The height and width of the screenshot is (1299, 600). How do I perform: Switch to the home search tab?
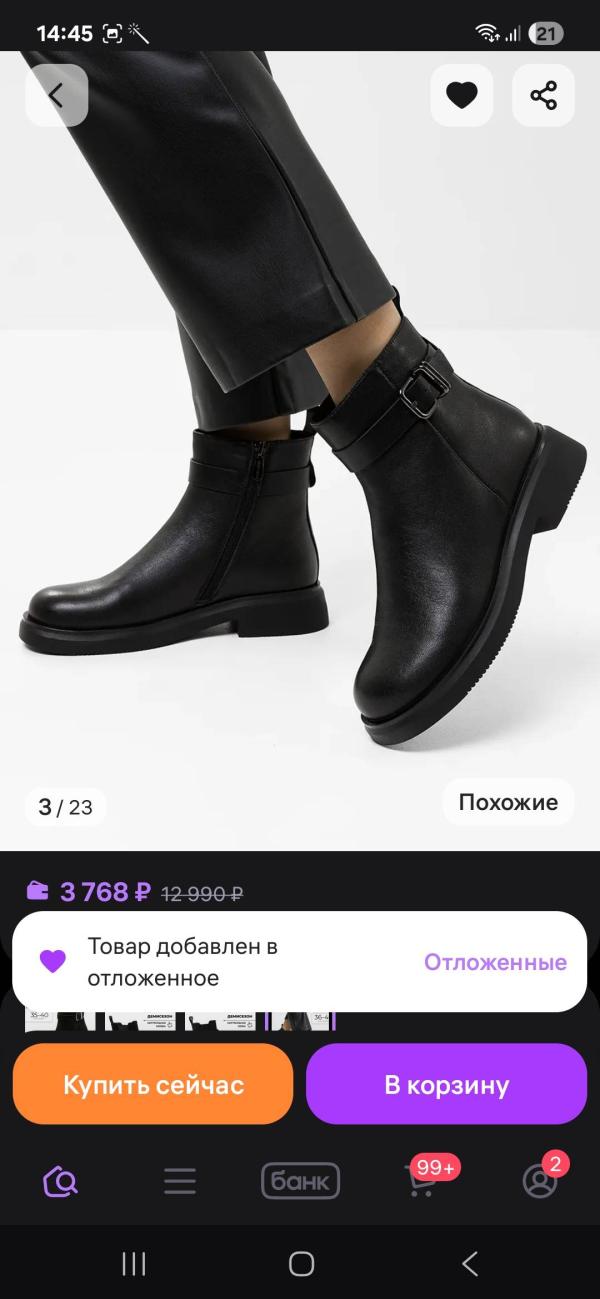(61, 1182)
